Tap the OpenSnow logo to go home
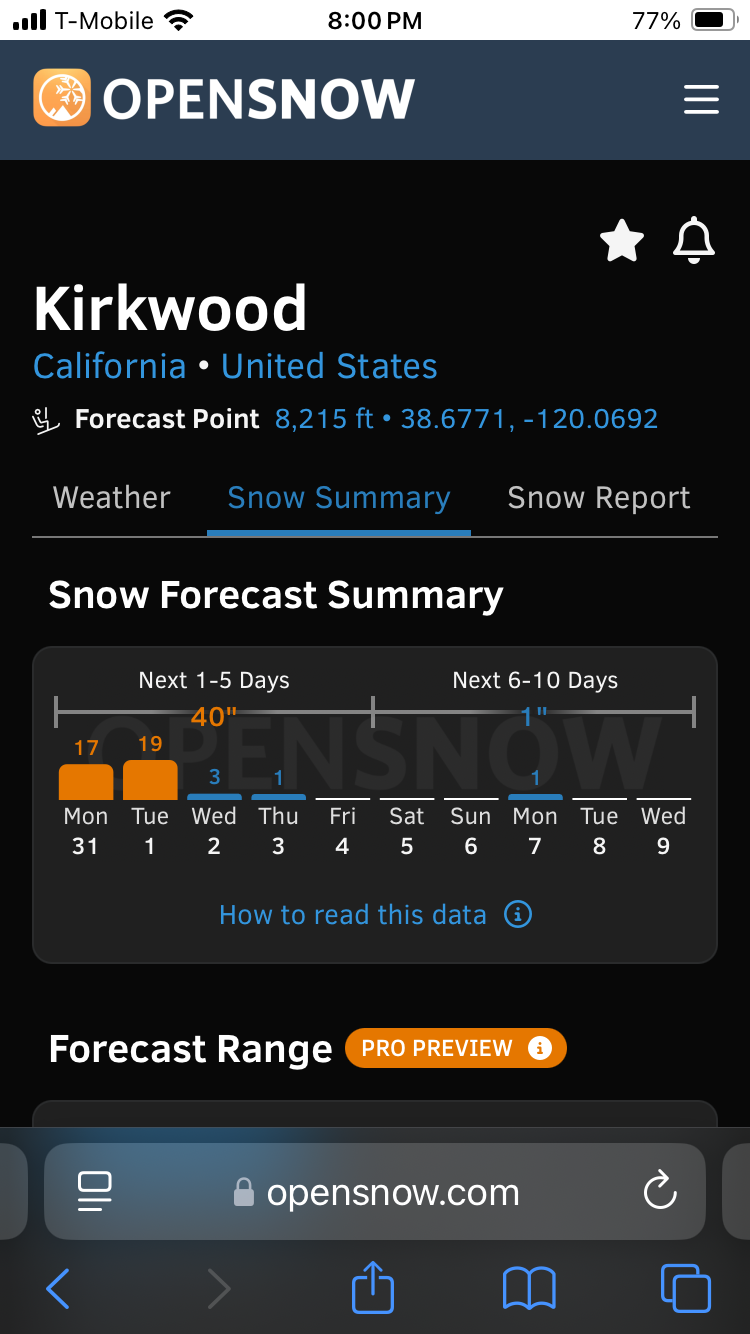The height and width of the screenshot is (1334, 750). pos(224,99)
